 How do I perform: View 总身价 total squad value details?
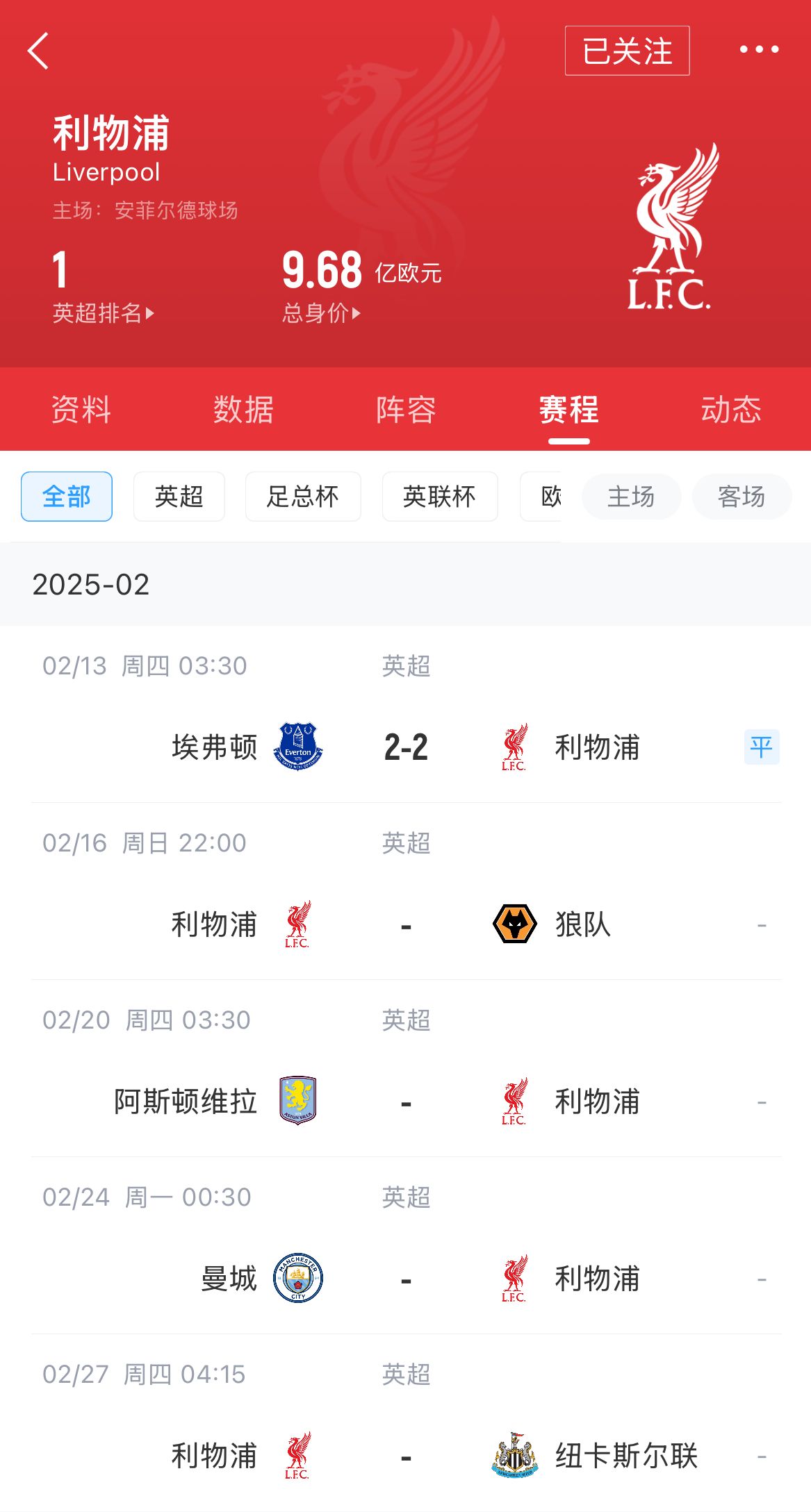point(321,313)
